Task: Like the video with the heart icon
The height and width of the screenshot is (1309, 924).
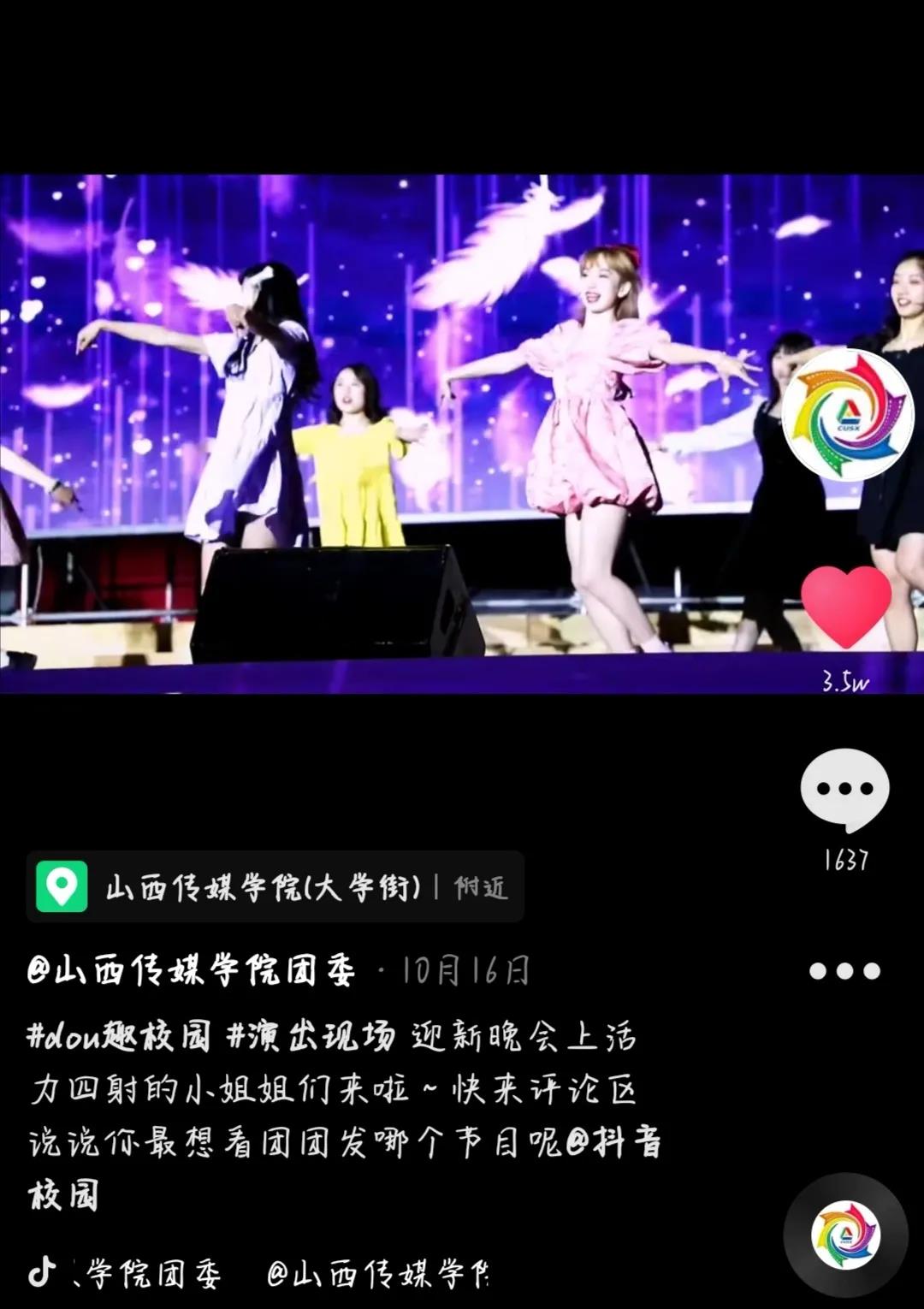Action: coord(845,606)
